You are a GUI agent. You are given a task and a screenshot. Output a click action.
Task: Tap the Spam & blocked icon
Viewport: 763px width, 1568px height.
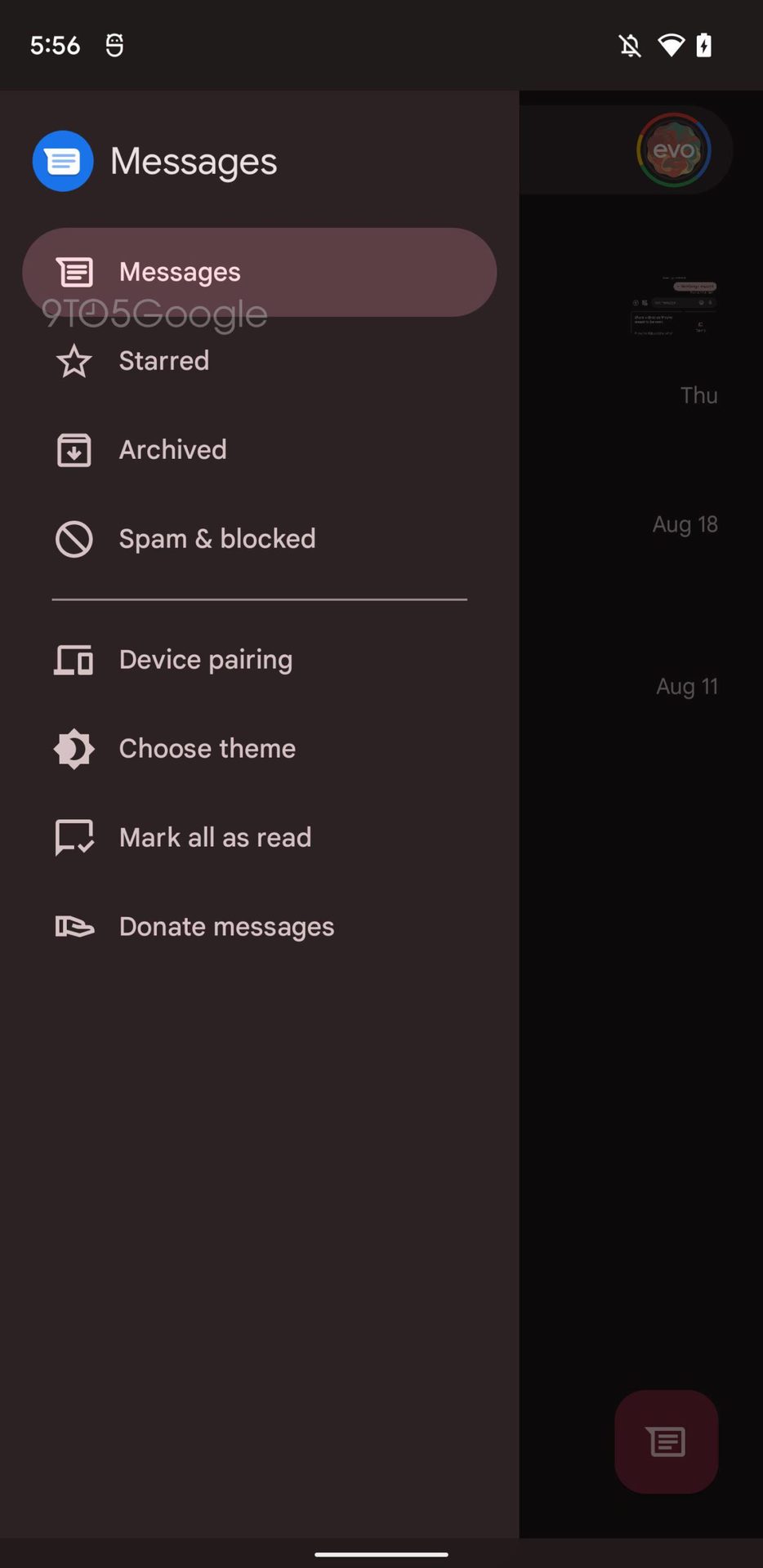[x=74, y=538]
